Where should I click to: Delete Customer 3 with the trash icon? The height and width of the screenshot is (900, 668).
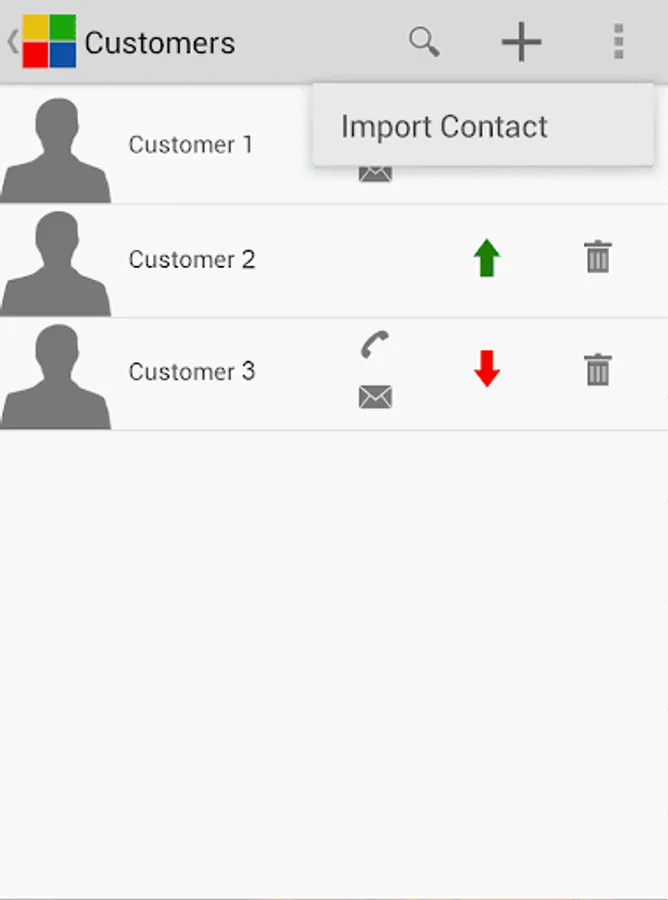click(597, 369)
